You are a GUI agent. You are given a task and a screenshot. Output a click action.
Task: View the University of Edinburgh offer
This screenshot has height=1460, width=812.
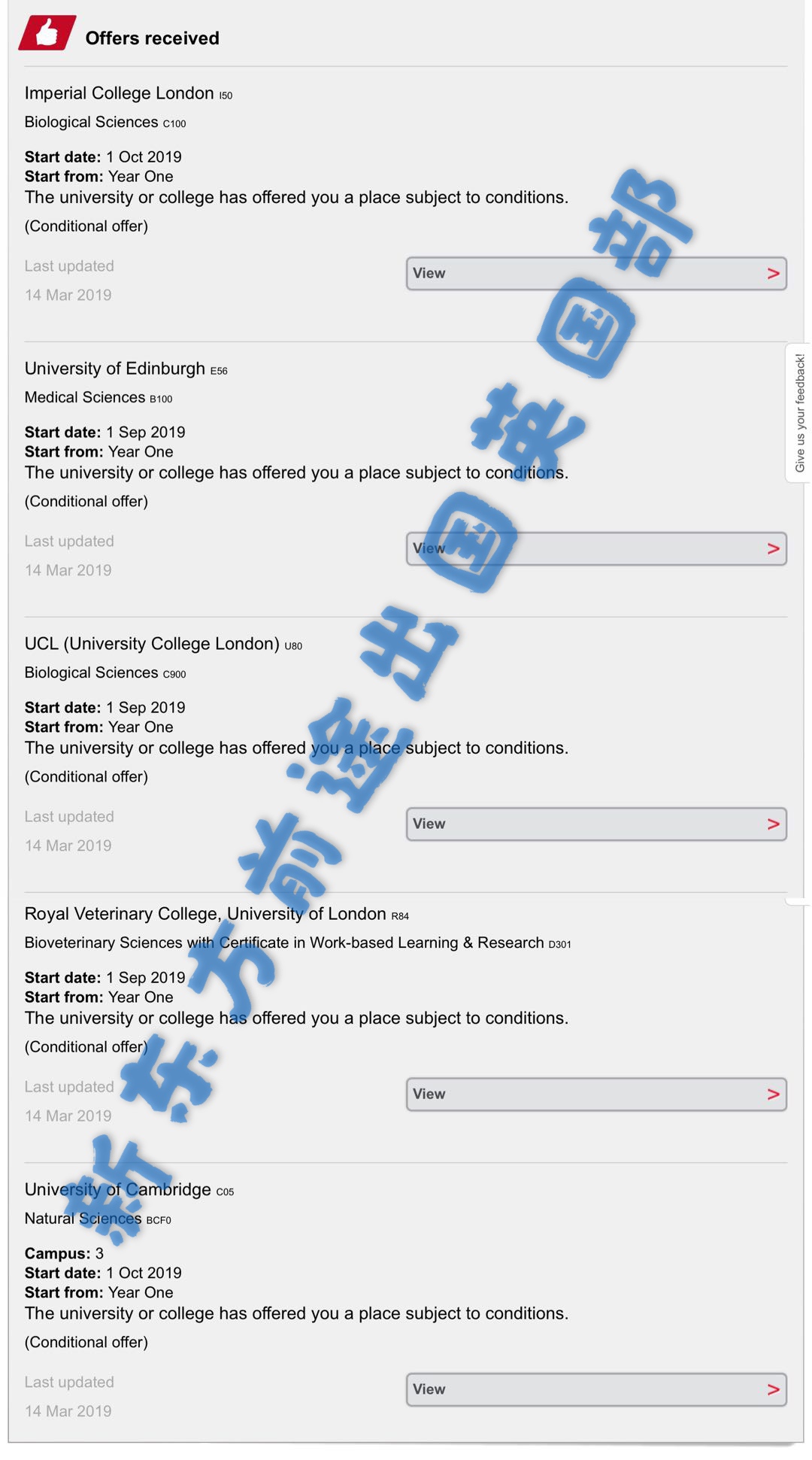tap(596, 549)
